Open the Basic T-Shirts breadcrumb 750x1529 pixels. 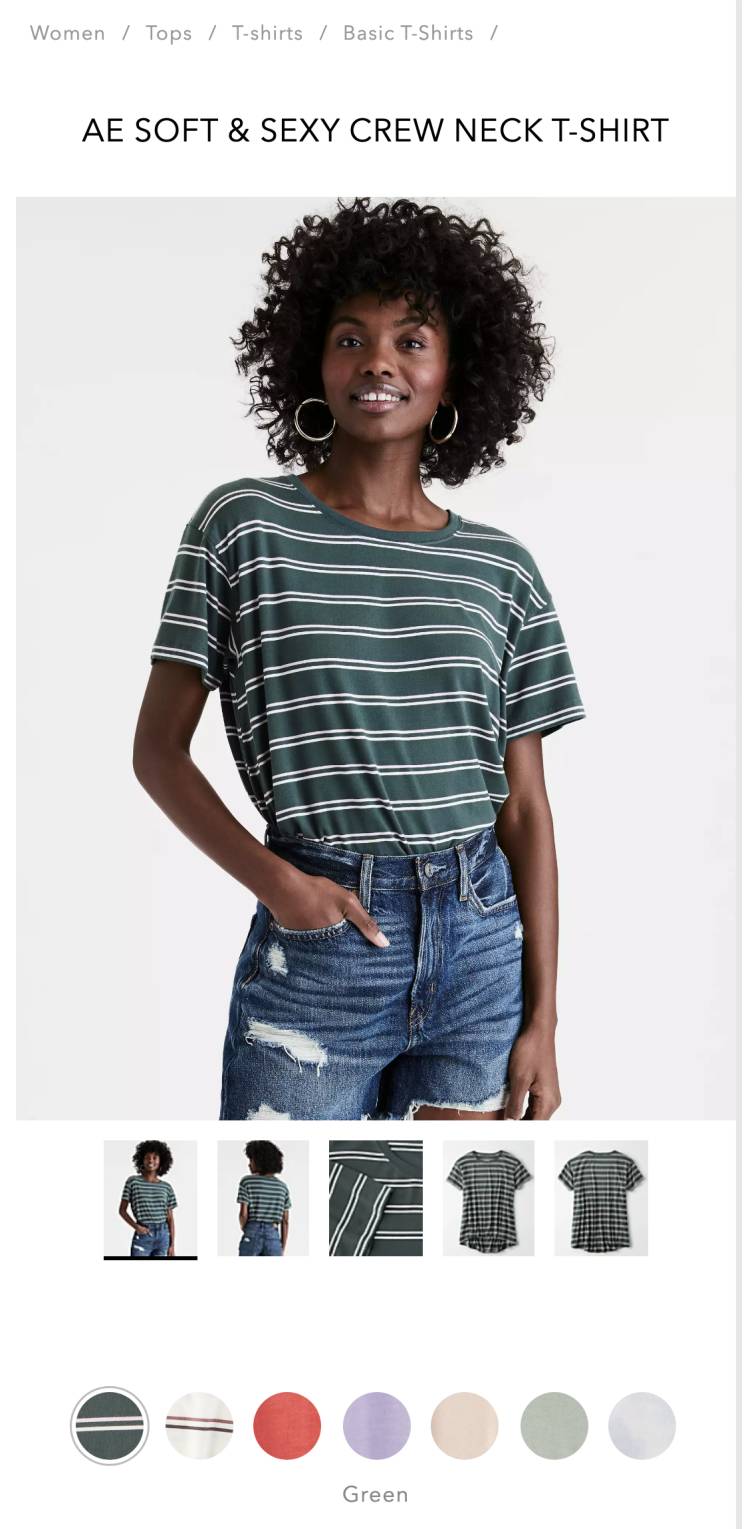pyautogui.click(x=407, y=33)
